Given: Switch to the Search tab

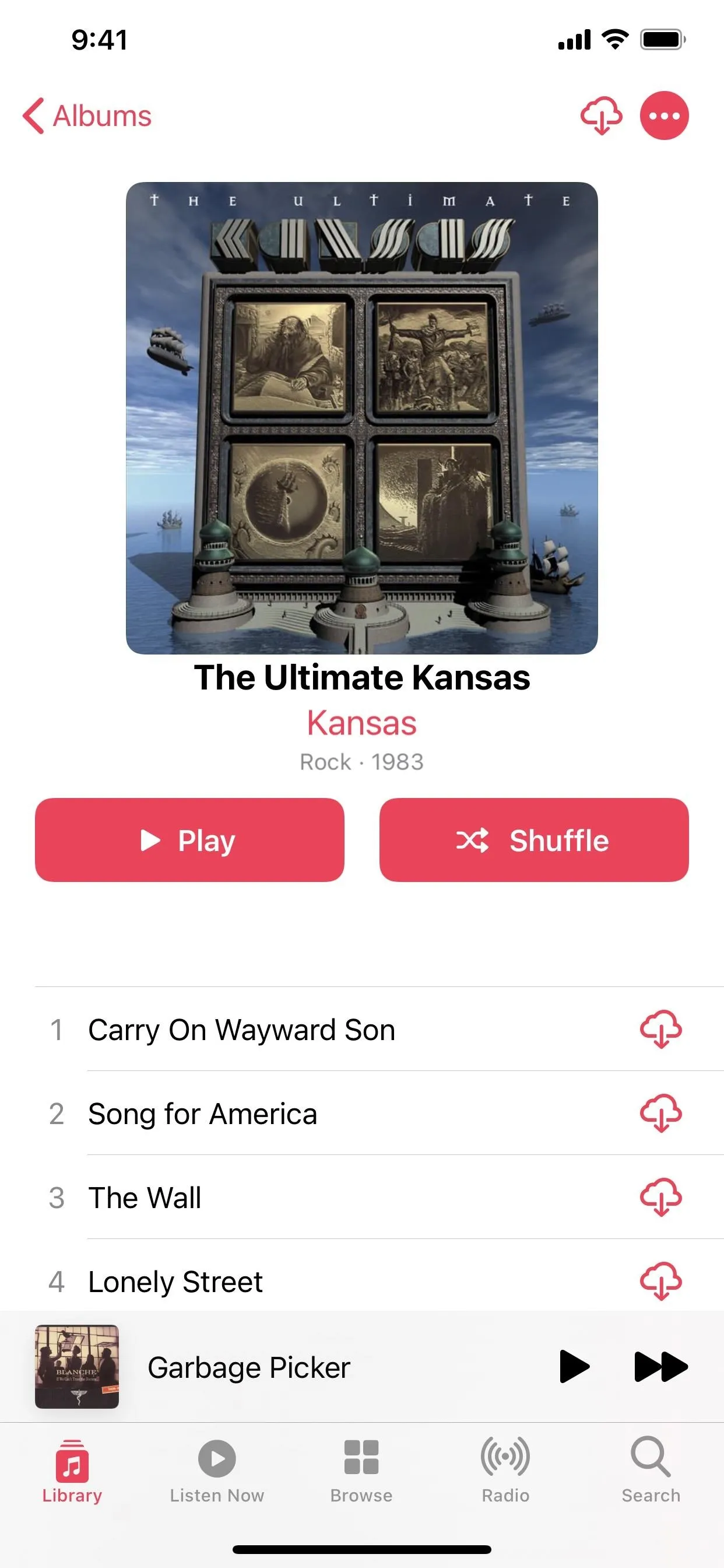Looking at the screenshot, I should pos(651,1471).
